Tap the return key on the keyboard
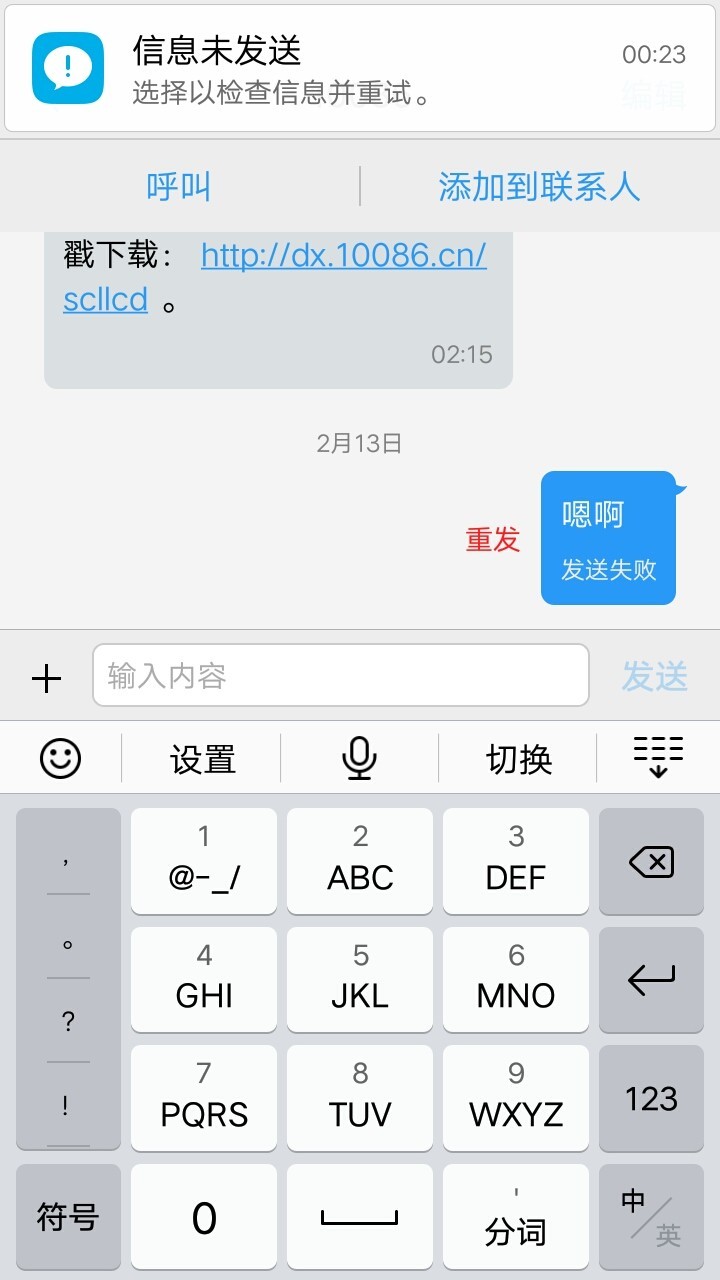This screenshot has width=720, height=1280. click(x=651, y=980)
